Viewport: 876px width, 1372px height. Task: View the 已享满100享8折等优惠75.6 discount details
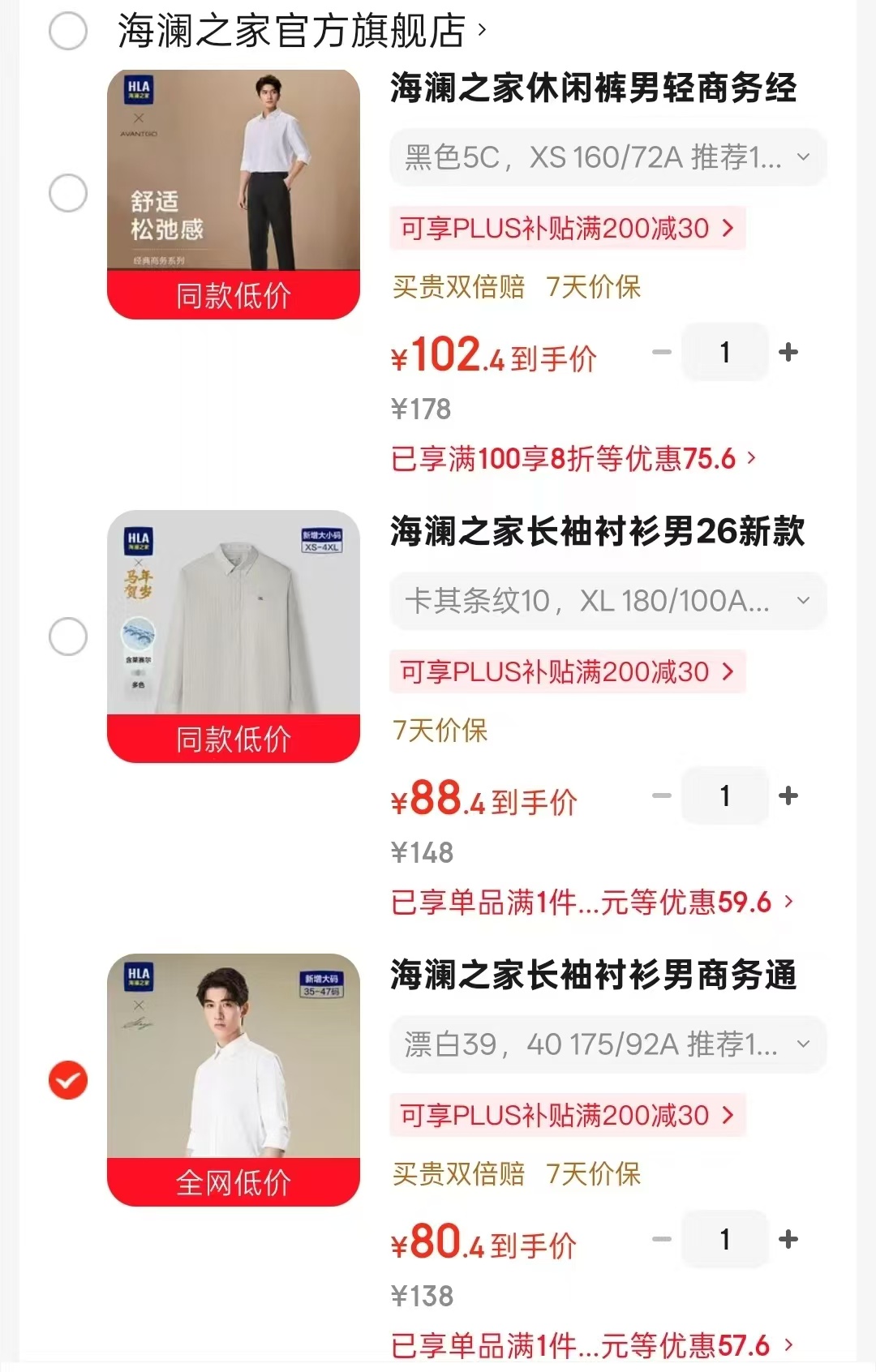(x=573, y=459)
